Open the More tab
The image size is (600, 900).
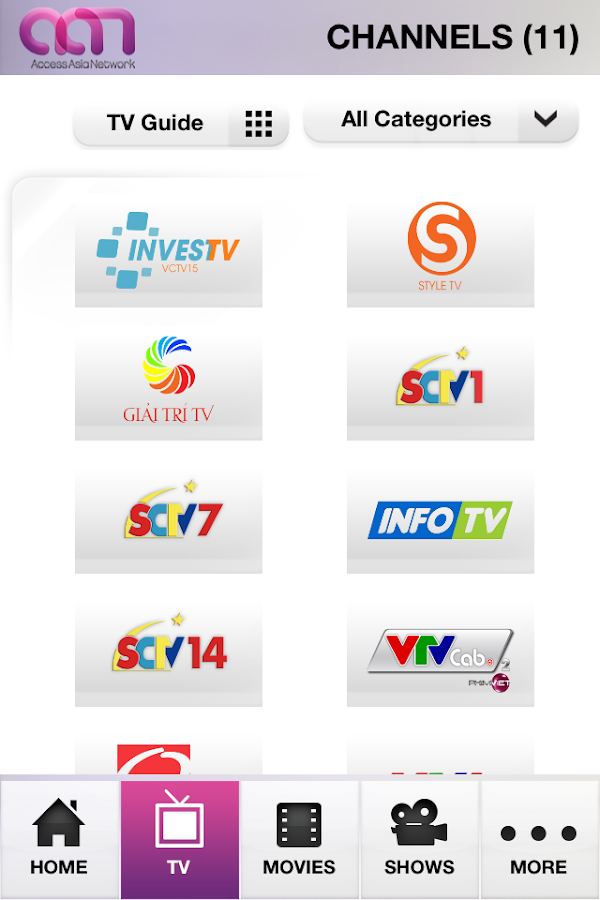pos(539,840)
